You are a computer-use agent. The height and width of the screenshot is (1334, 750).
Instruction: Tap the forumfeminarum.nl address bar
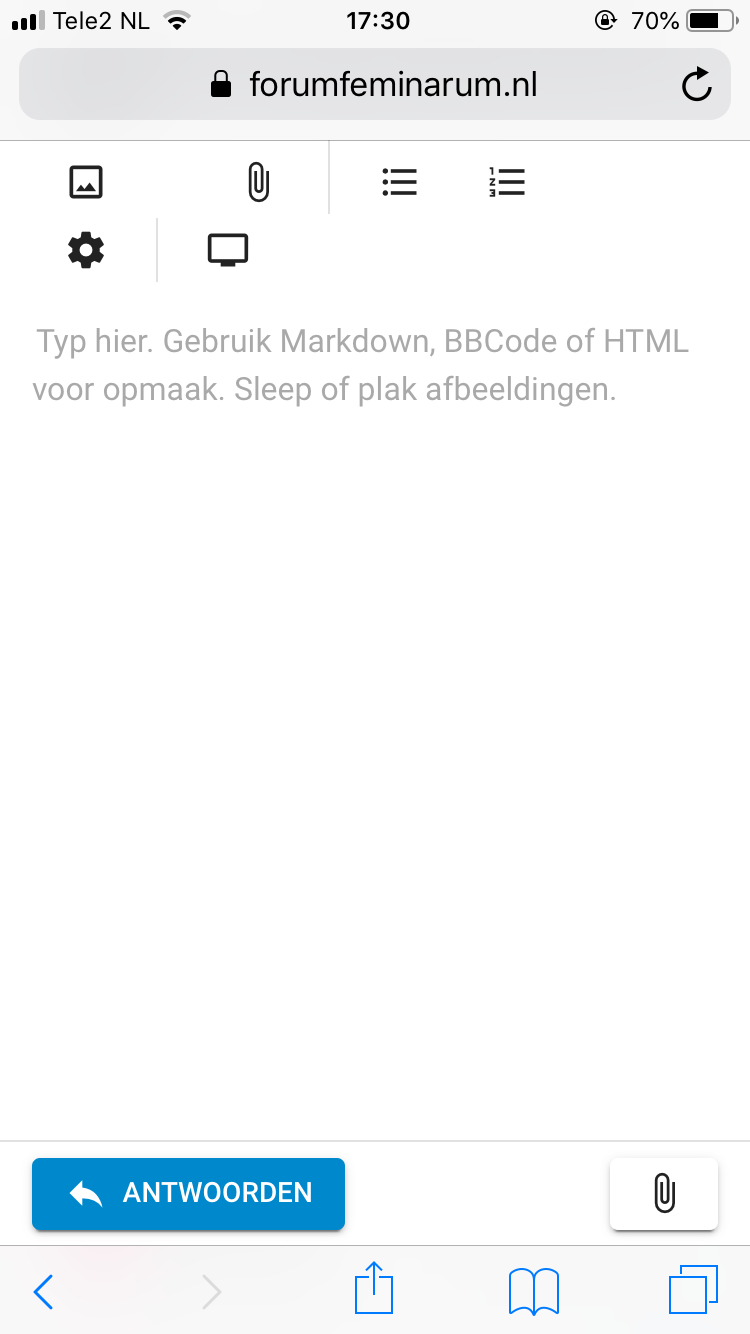[375, 85]
